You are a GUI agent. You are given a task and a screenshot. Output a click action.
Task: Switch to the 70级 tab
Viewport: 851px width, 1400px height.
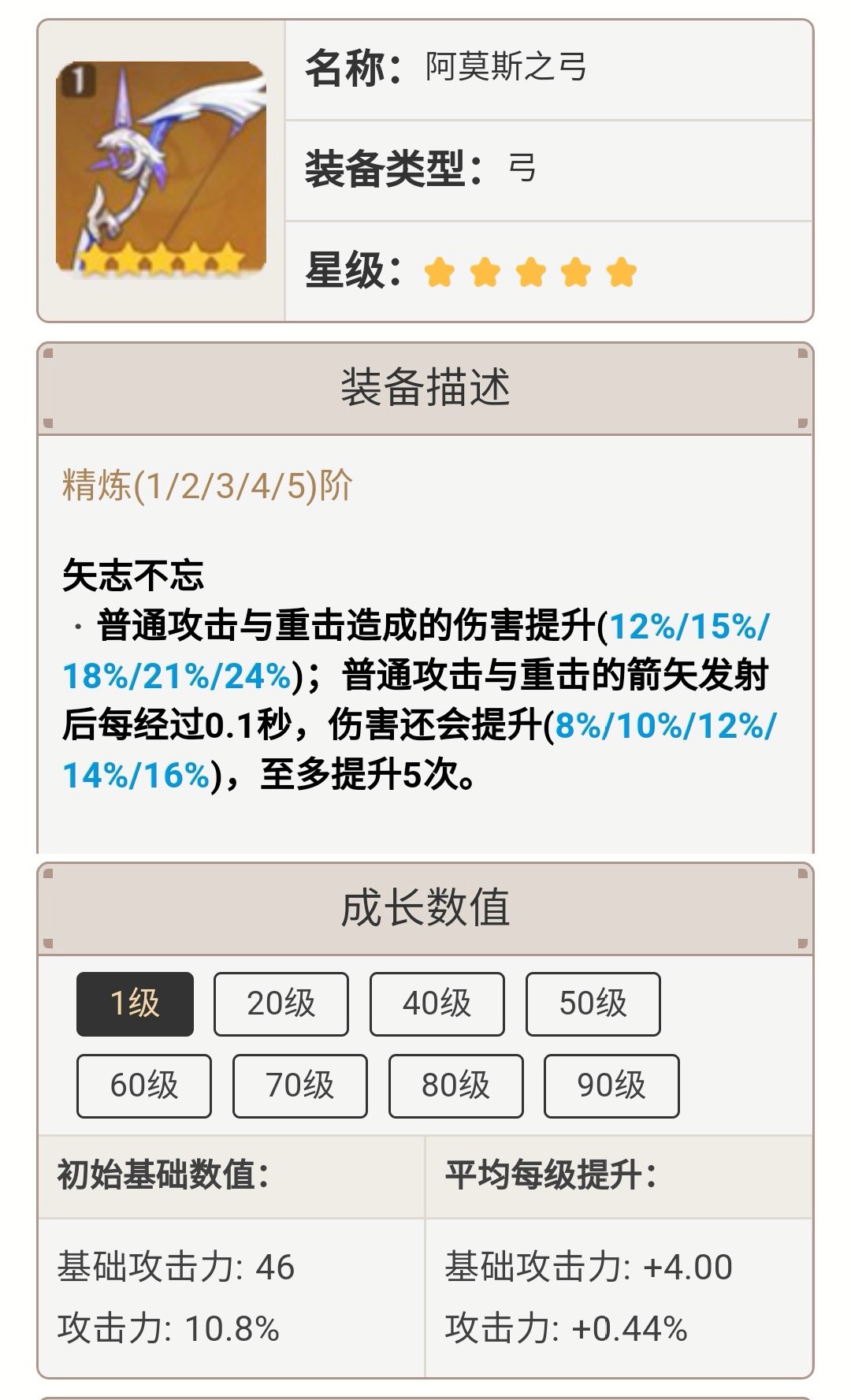click(299, 1085)
